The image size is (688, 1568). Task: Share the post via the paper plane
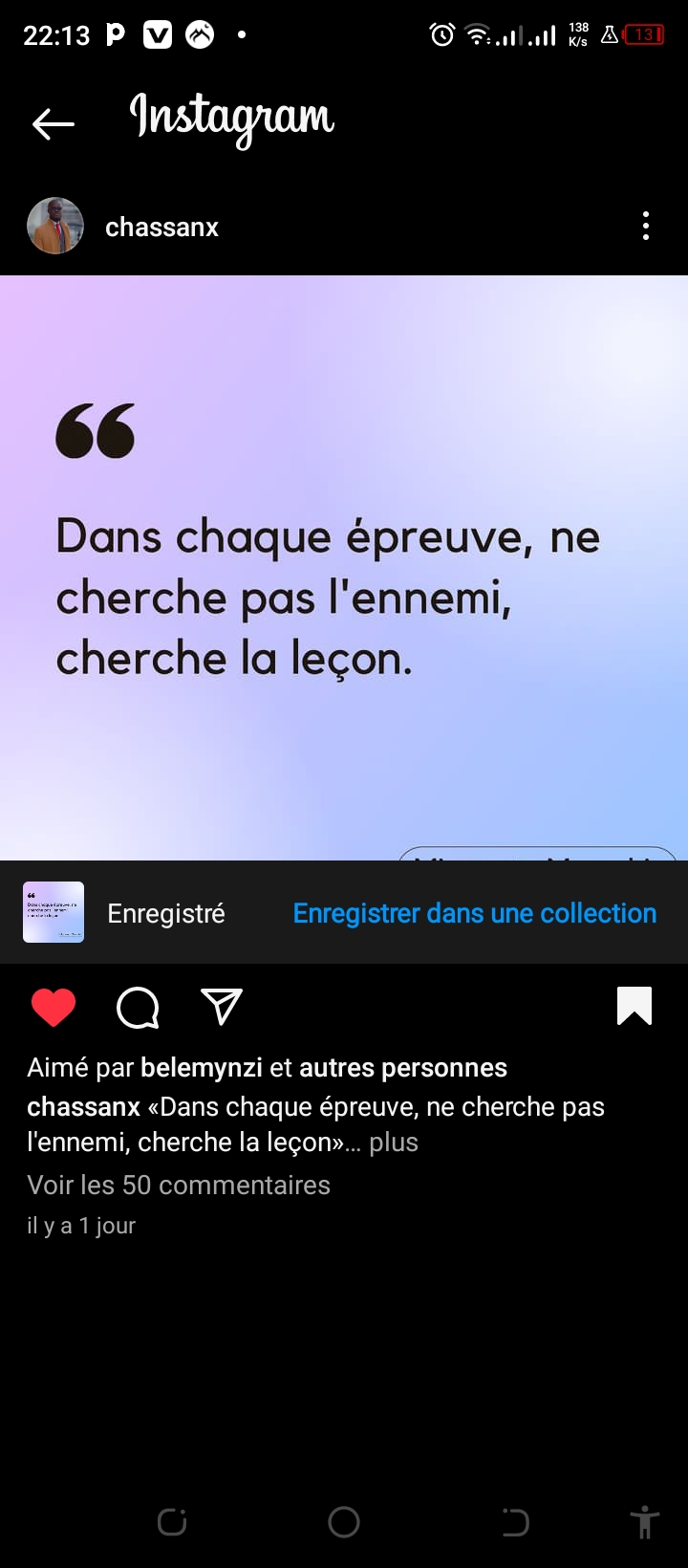(222, 1007)
